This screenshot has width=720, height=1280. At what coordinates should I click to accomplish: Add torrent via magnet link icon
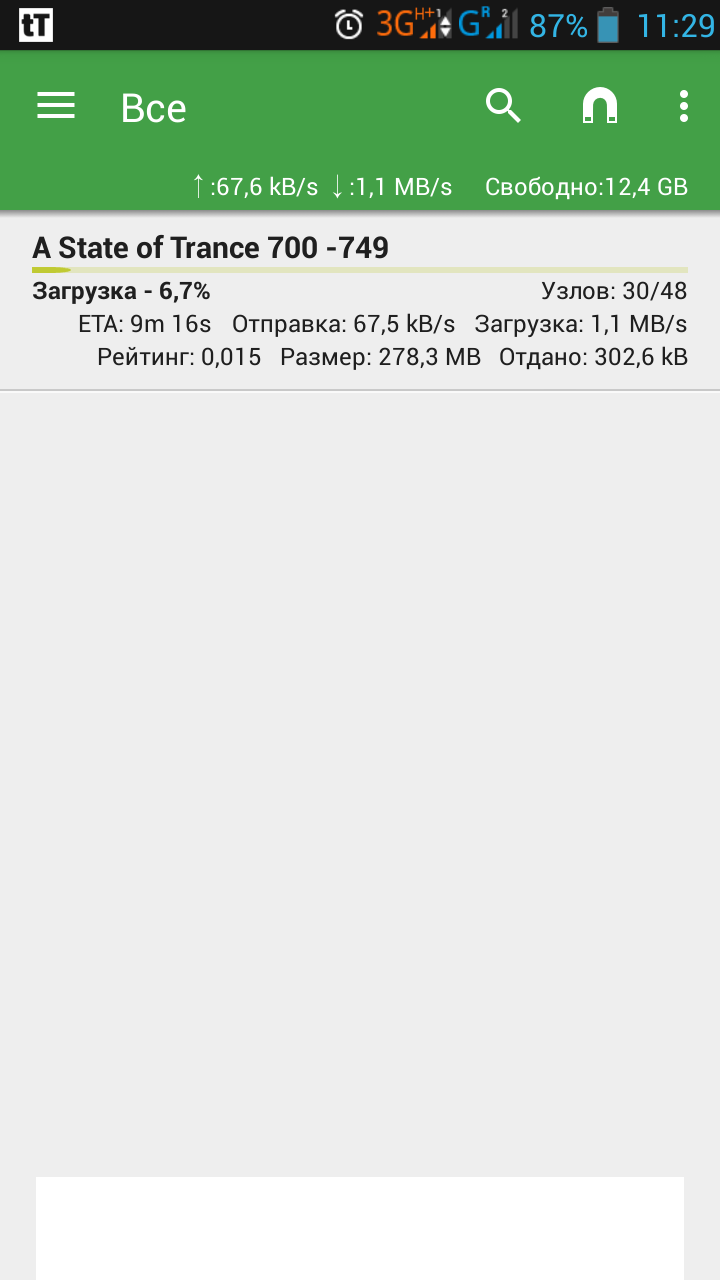click(600, 106)
